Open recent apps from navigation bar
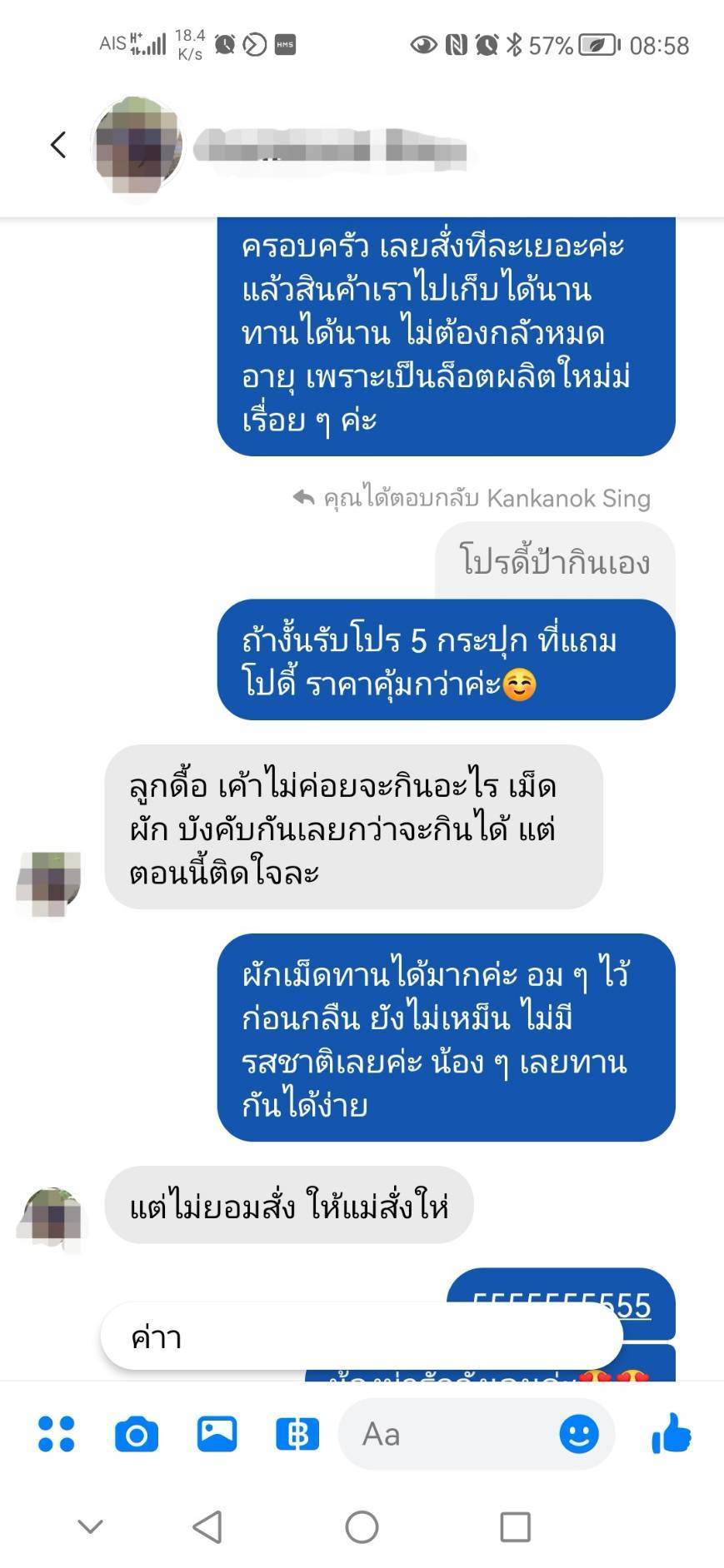724x1568 pixels. click(x=515, y=1527)
